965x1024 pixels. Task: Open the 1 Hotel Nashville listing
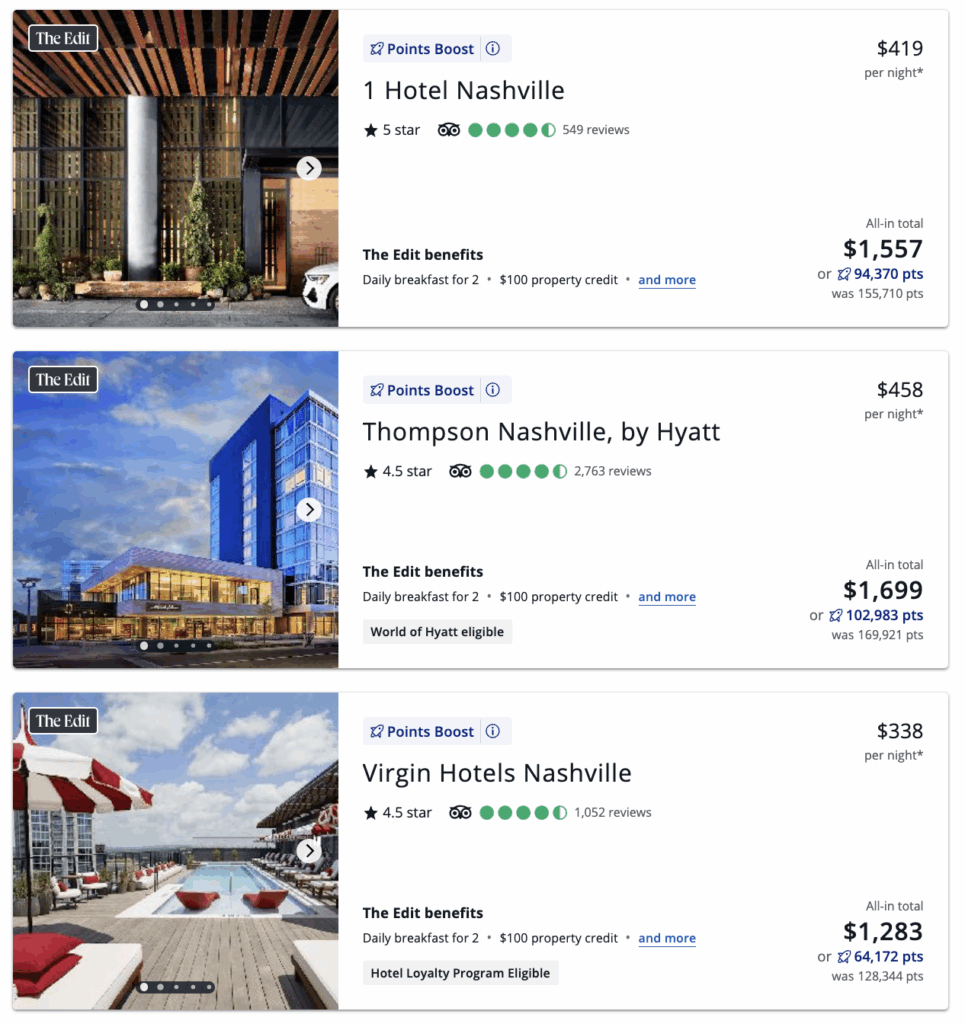[x=464, y=90]
